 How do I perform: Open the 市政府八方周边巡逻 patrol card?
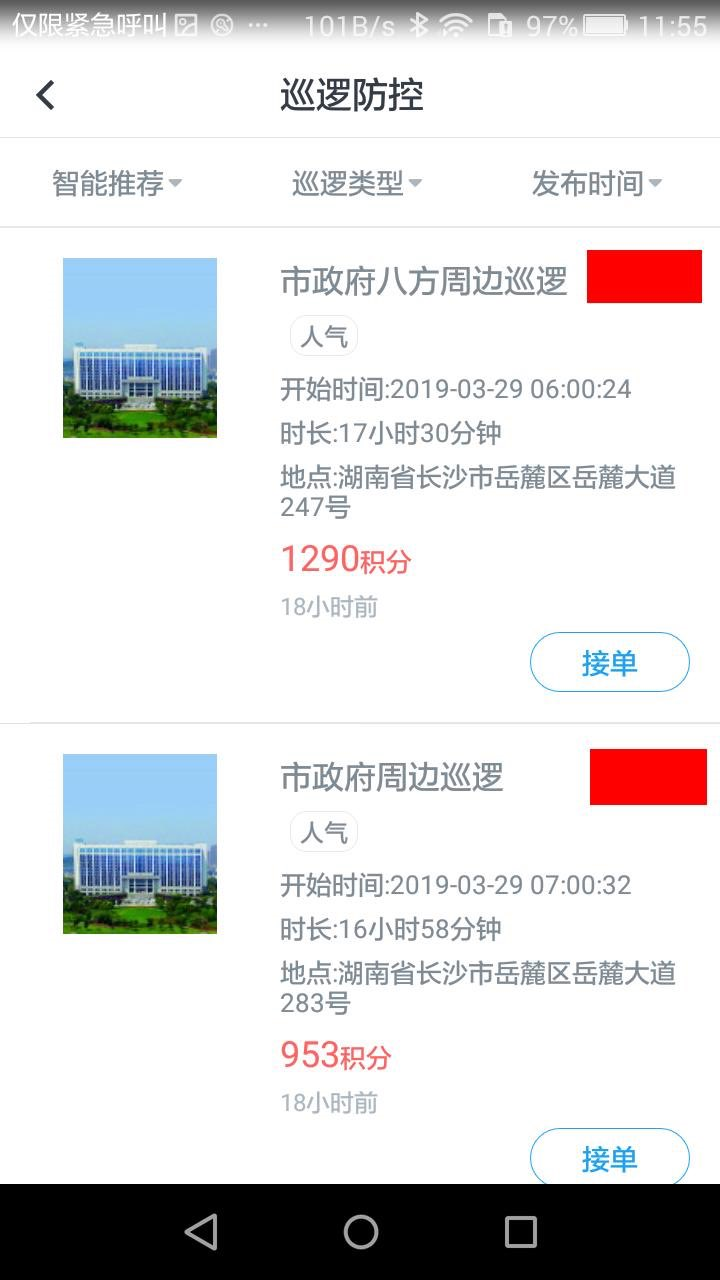423,282
